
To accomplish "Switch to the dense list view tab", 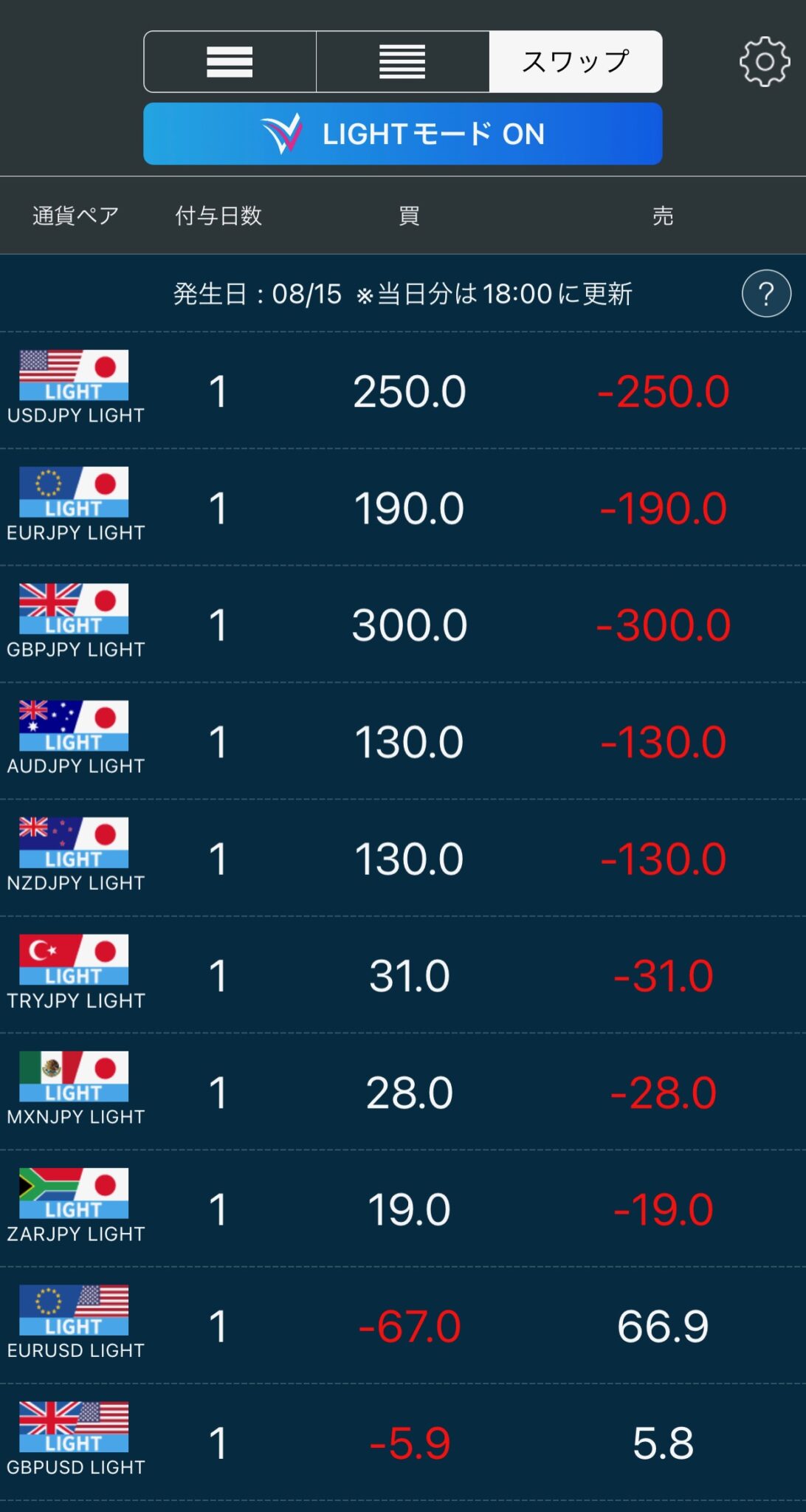I will pyautogui.click(x=402, y=62).
